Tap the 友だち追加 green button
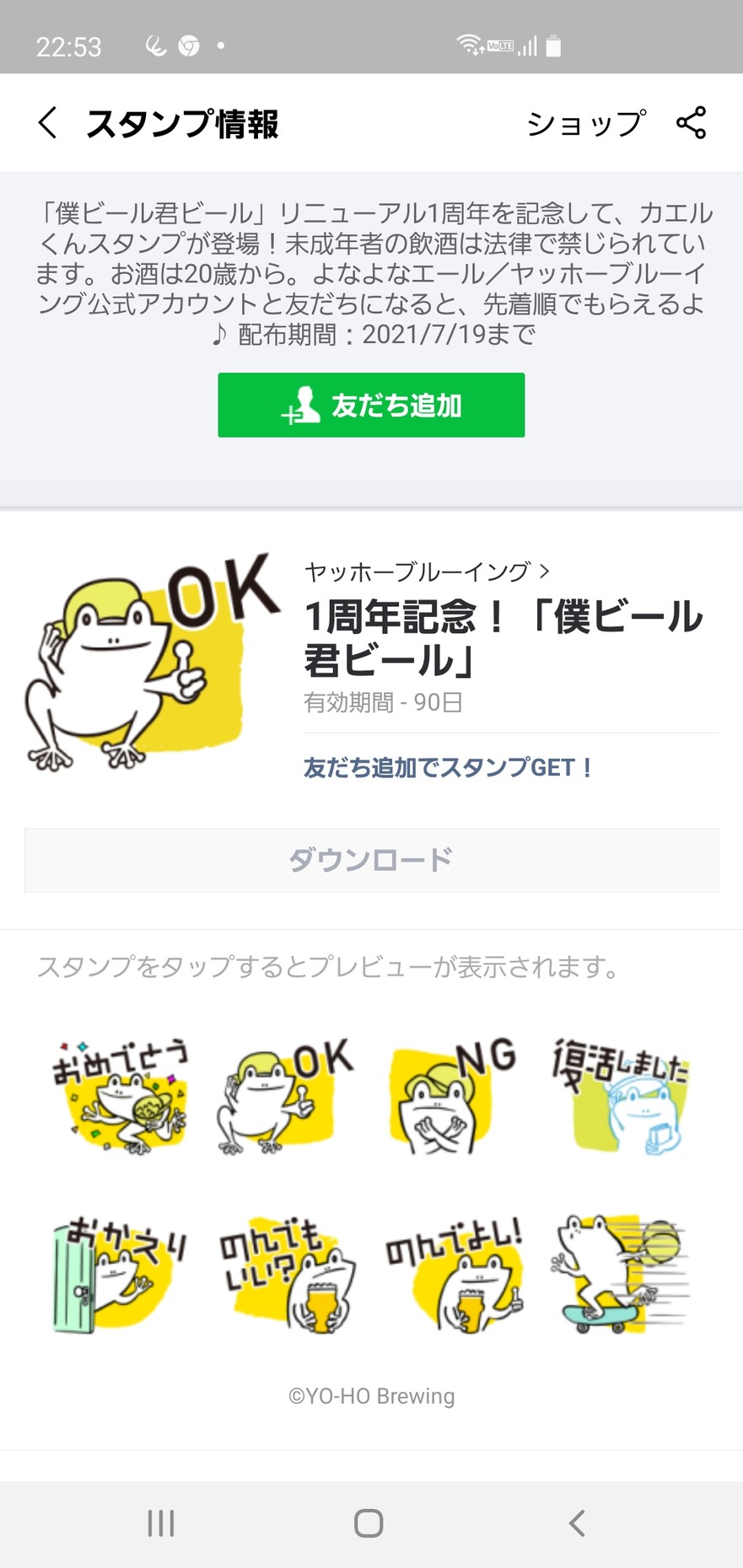743x1568 pixels. click(x=371, y=405)
